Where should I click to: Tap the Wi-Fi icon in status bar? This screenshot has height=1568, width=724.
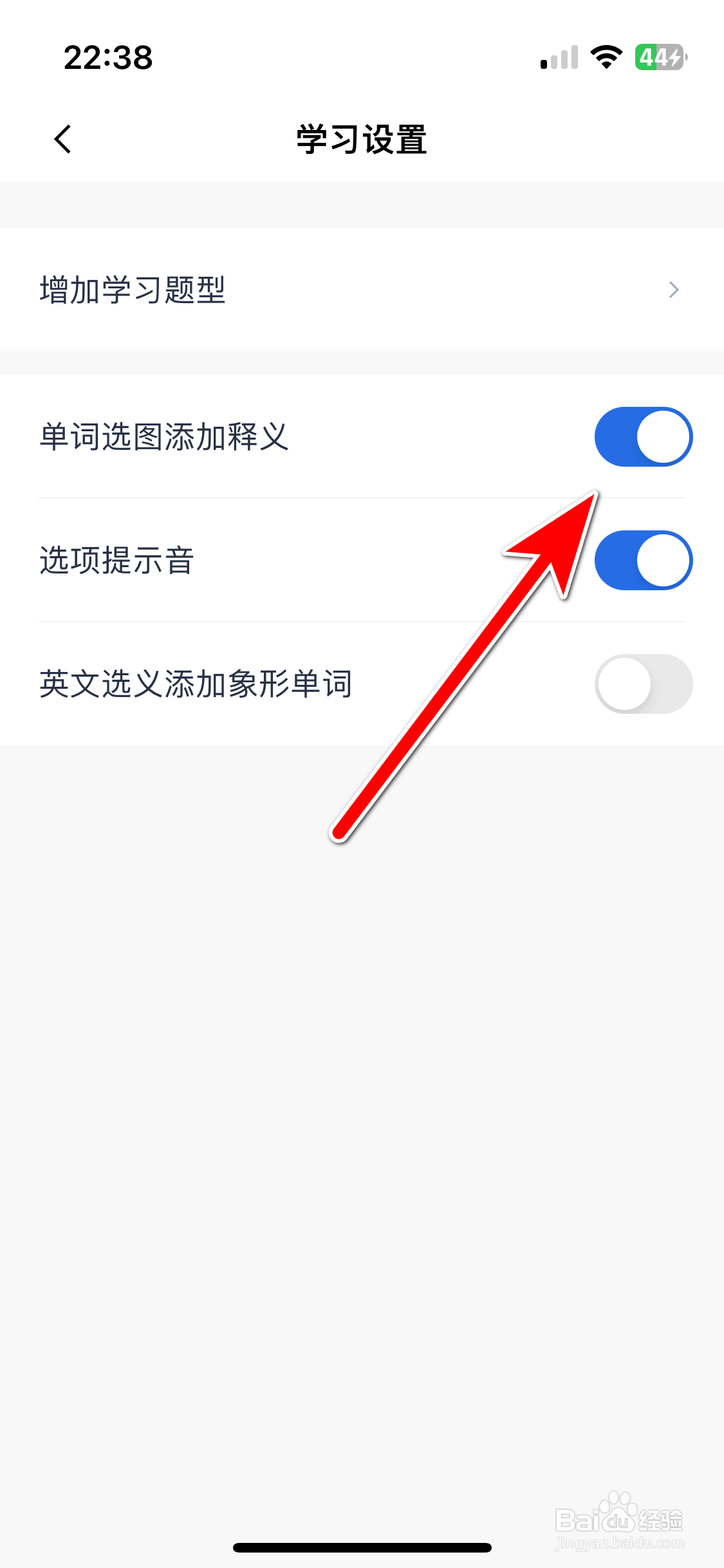604,57
